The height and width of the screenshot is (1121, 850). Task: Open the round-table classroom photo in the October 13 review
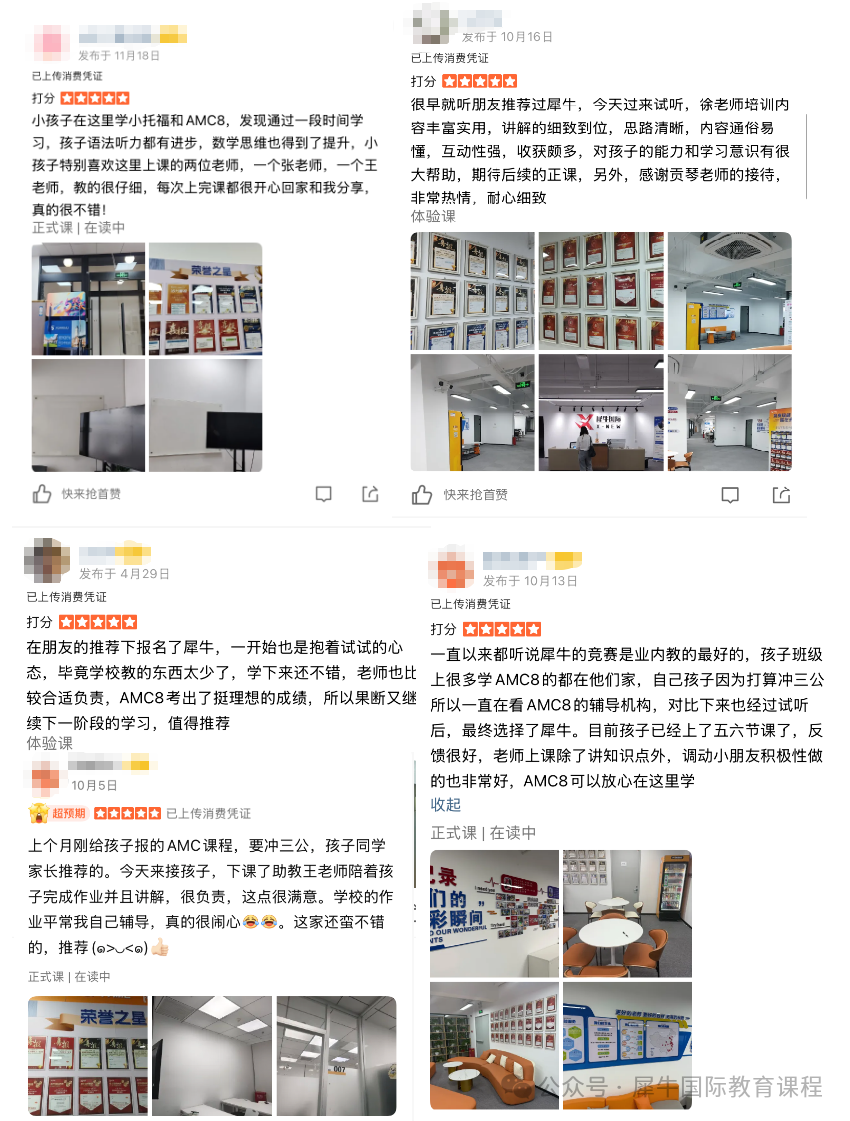[x=627, y=911]
